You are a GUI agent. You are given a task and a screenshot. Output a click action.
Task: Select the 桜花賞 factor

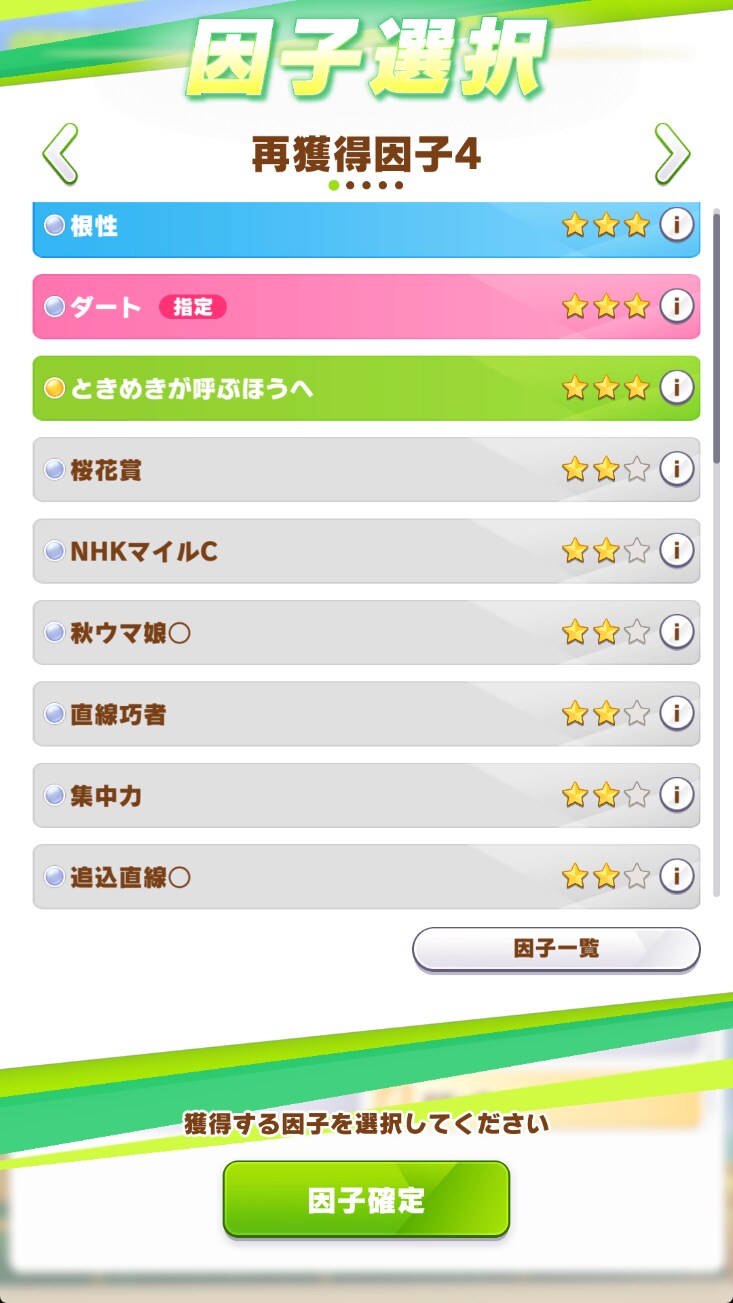tap(300, 469)
